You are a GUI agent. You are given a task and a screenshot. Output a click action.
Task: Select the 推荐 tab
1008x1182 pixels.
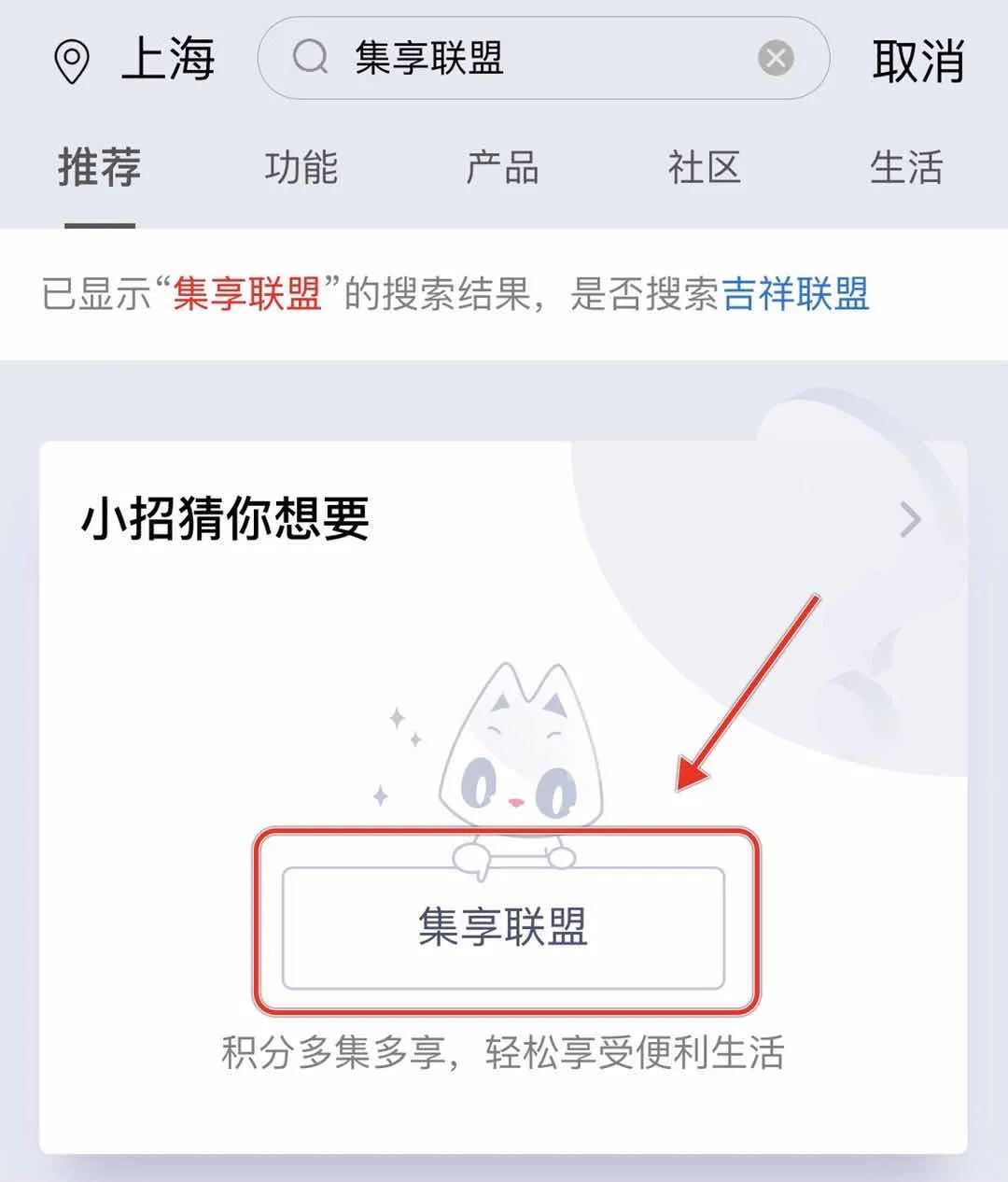(x=100, y=168)
